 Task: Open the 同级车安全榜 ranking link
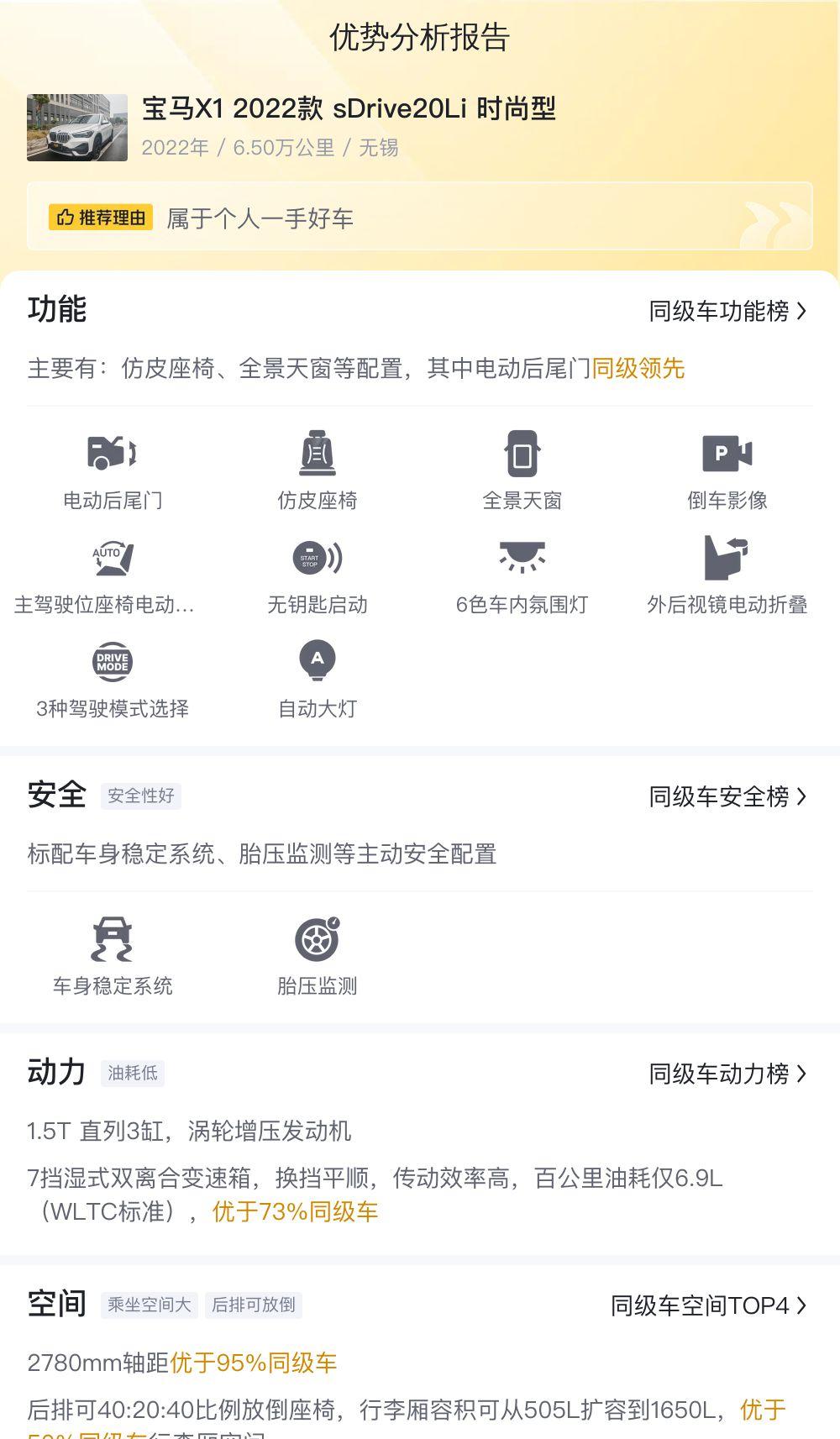pos(727,796)
